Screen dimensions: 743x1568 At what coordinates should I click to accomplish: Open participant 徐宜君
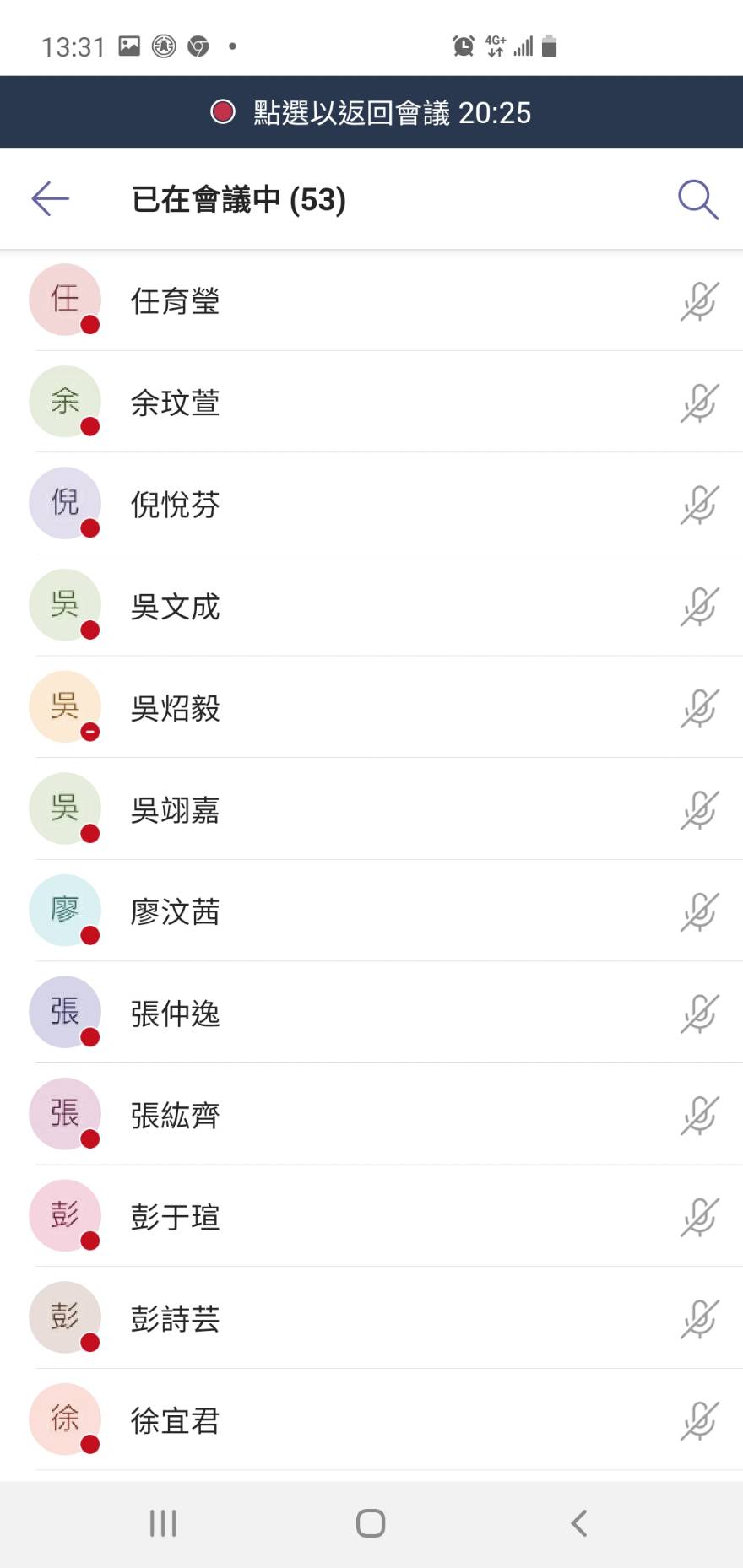pos(371,1420)
